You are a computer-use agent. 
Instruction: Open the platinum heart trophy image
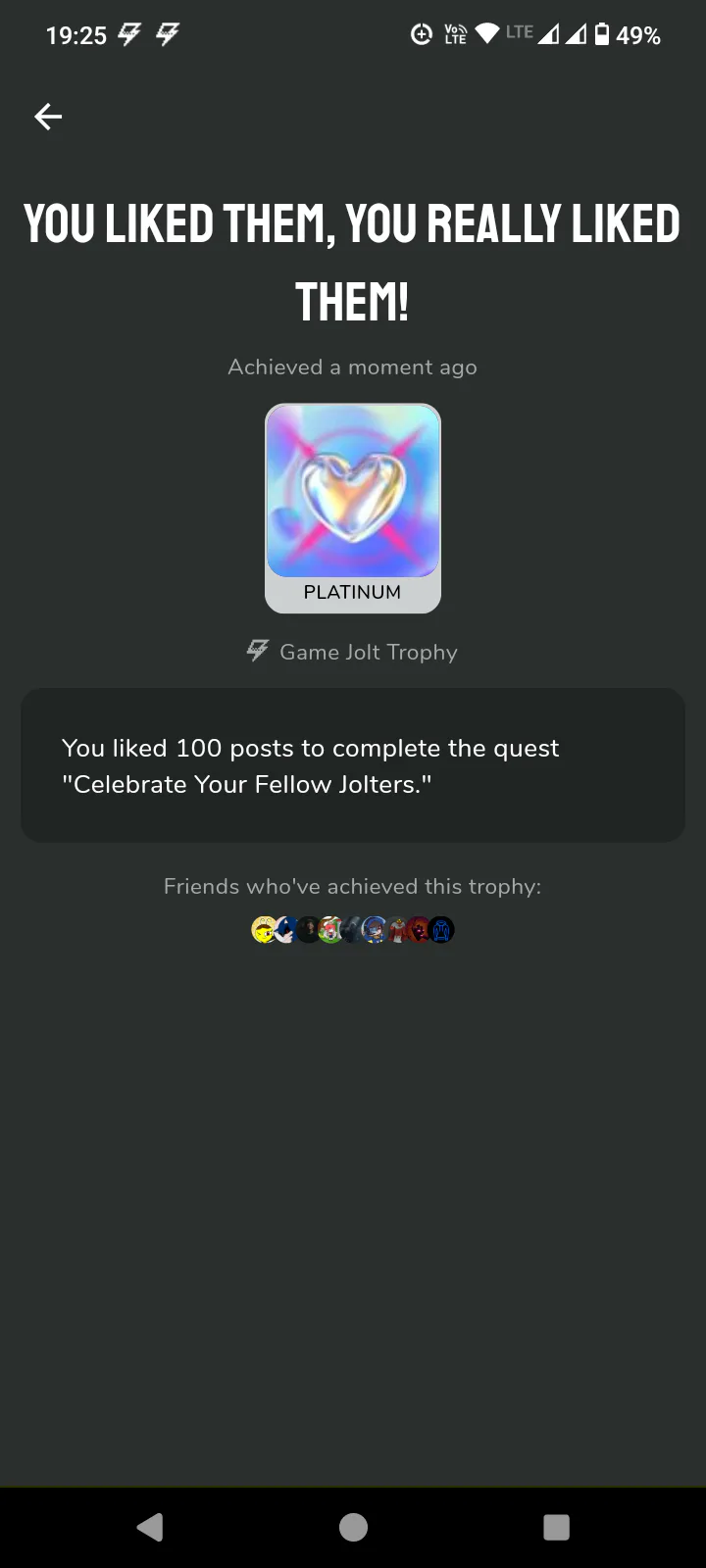(353, 491)
